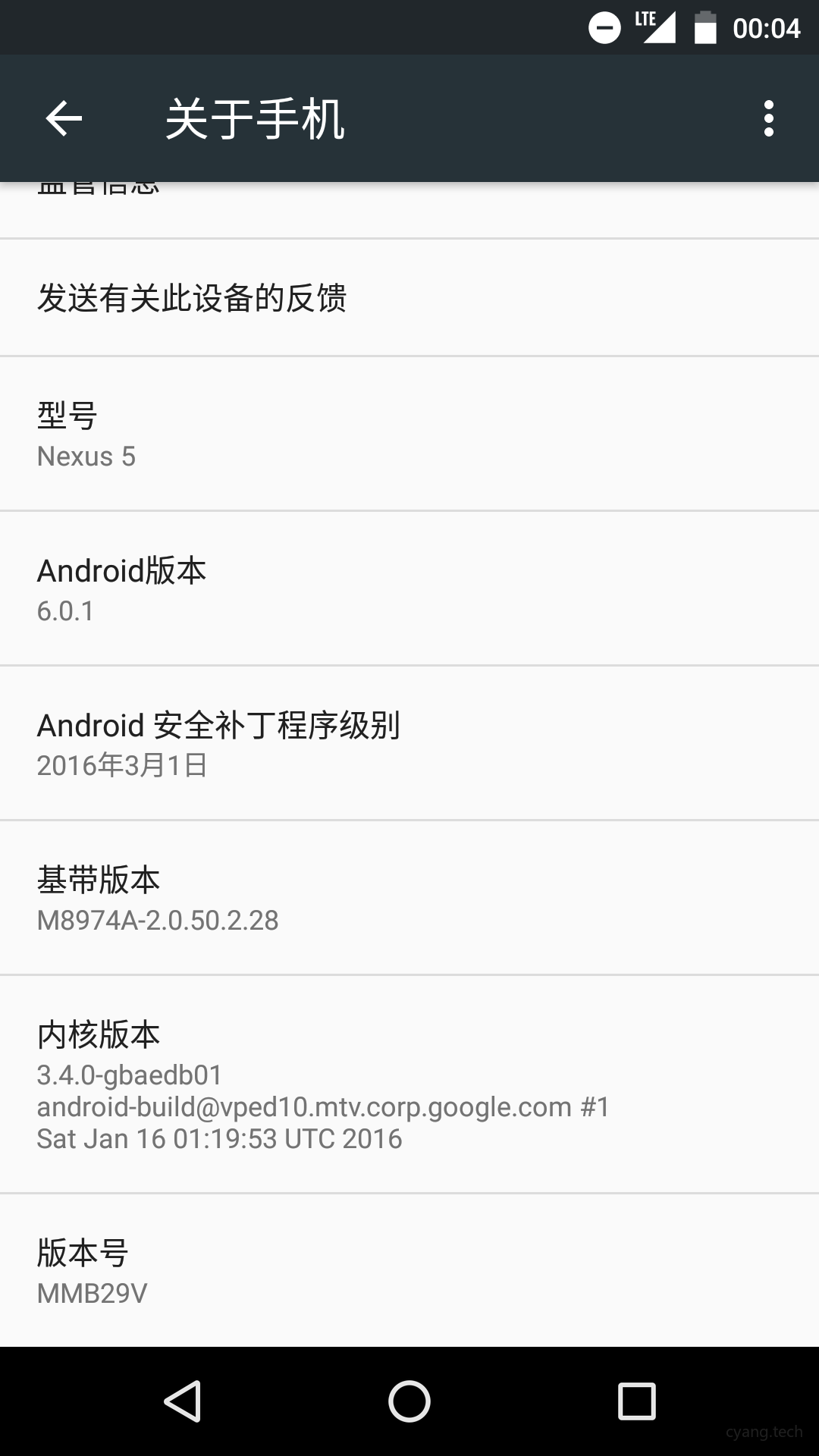The image size is (819, 1456).
Task: Tap the 6.0.1 version text
Action: (x=64, y=610)
